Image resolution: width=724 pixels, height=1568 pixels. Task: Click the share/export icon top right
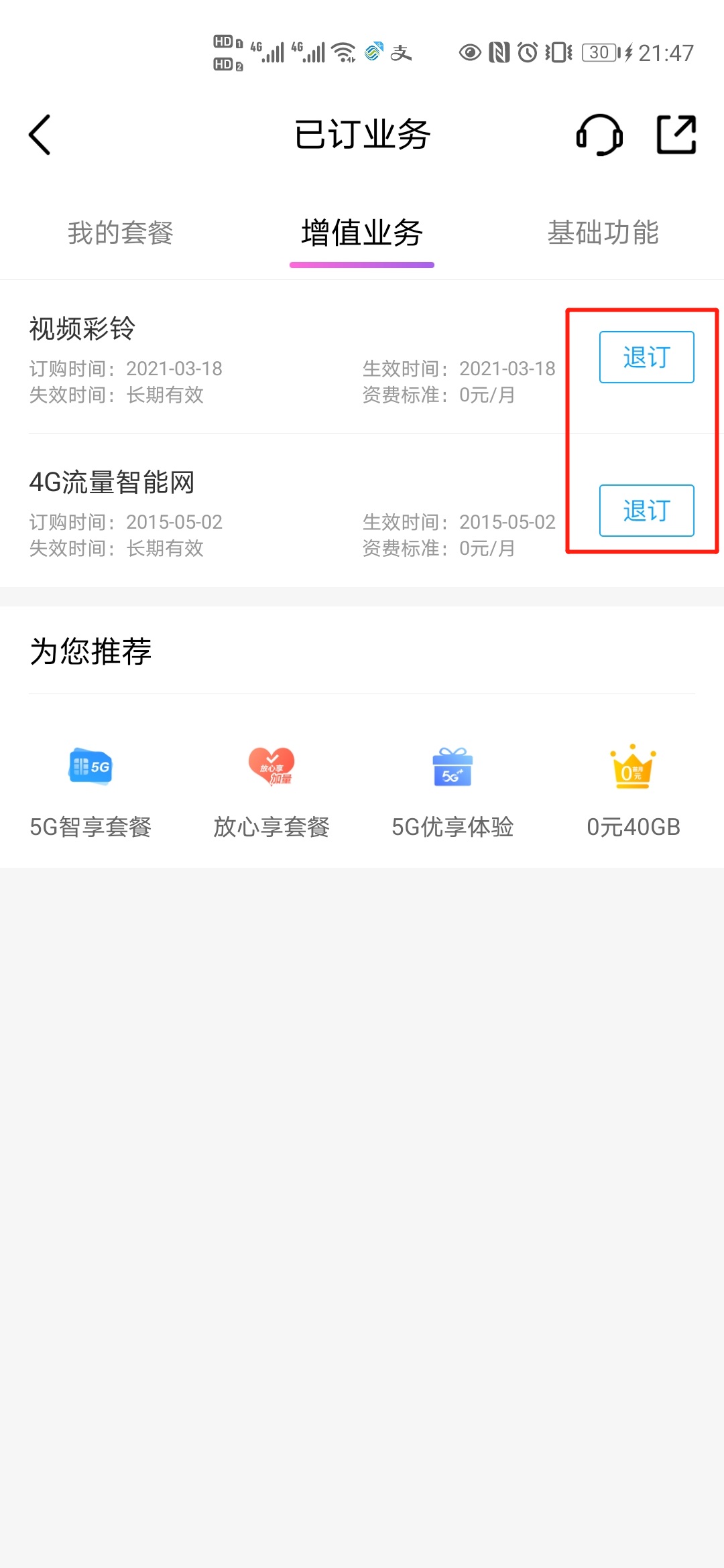(676, 133)
